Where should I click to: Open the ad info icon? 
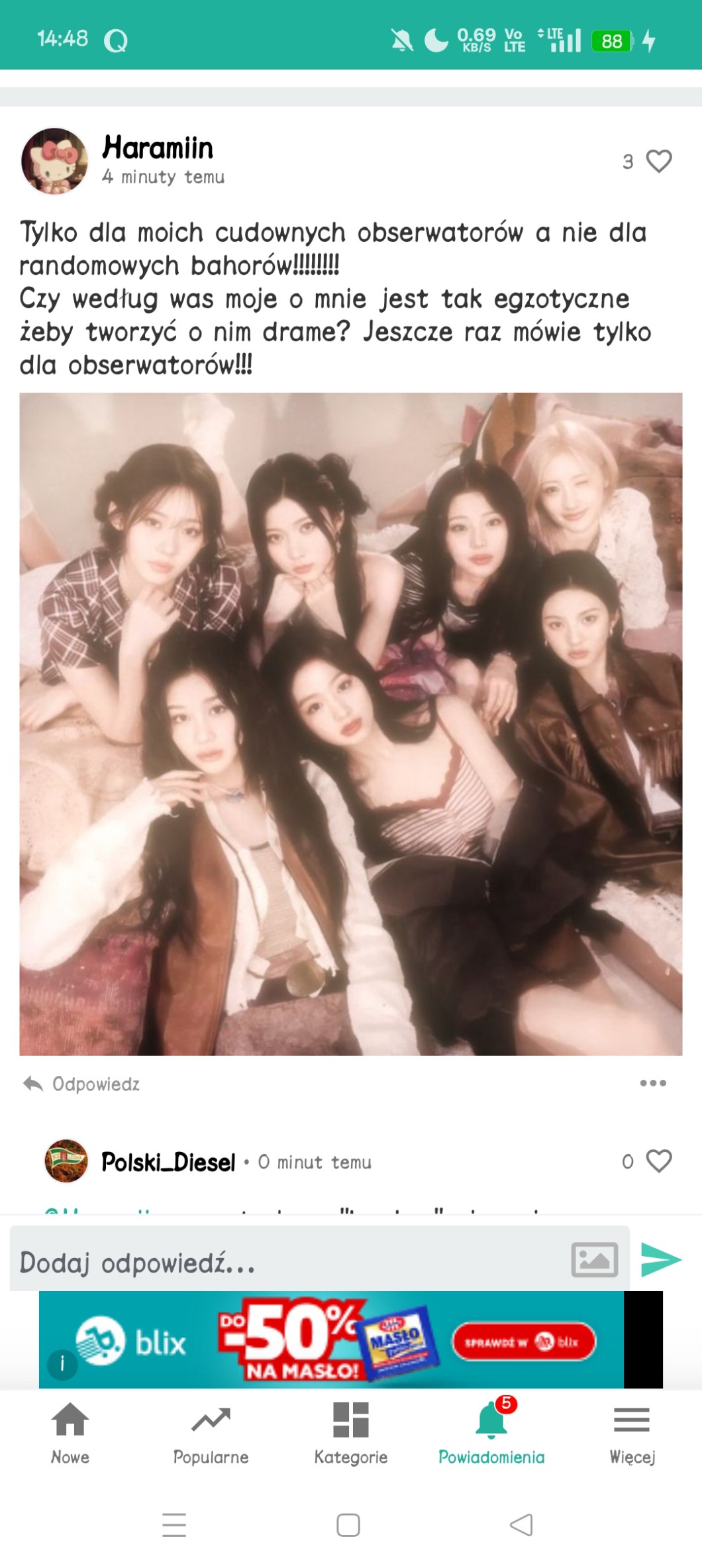pos(62,1364)
